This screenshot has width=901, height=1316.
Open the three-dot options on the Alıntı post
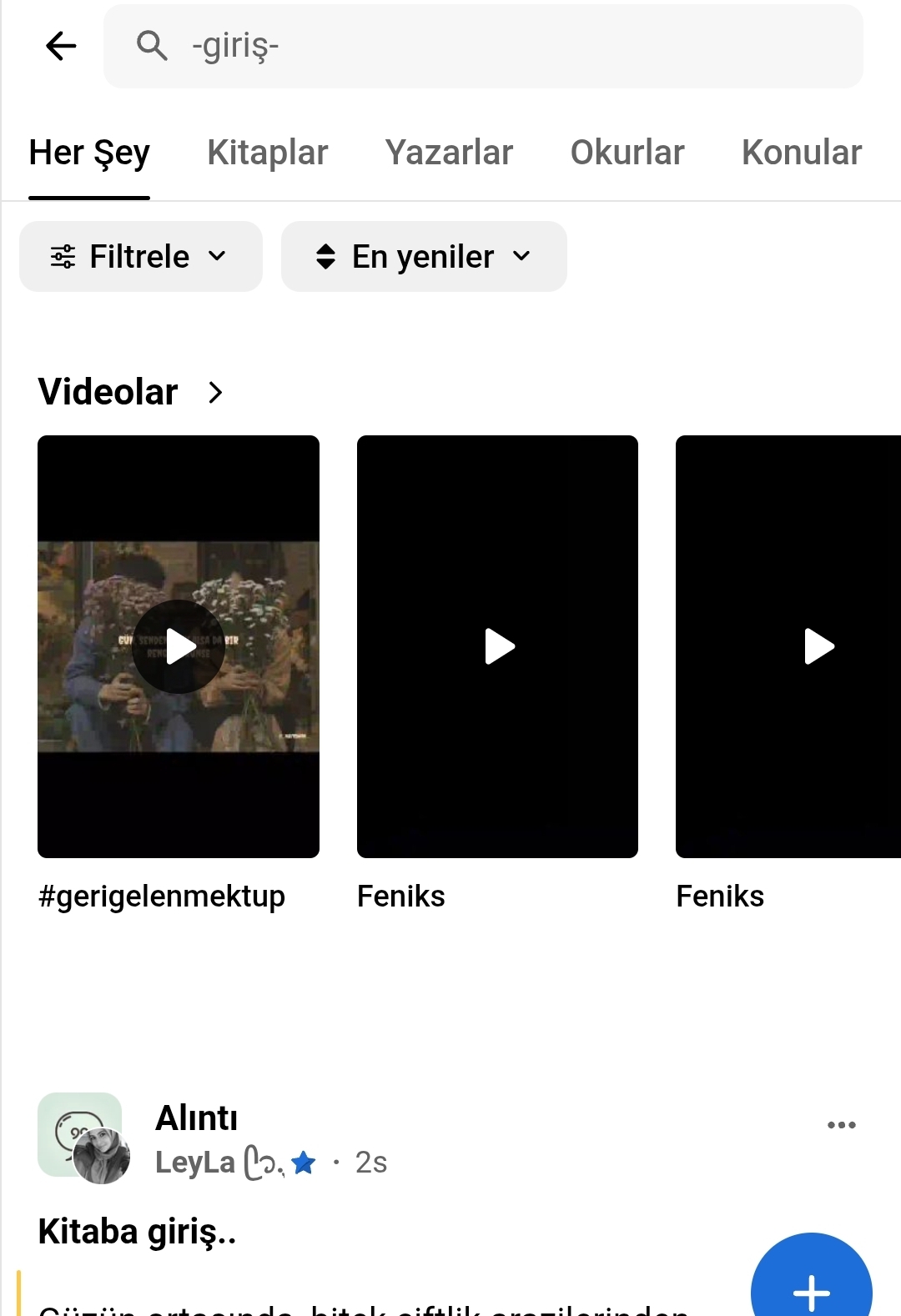pyautogui.click(x=841, y=1123)
